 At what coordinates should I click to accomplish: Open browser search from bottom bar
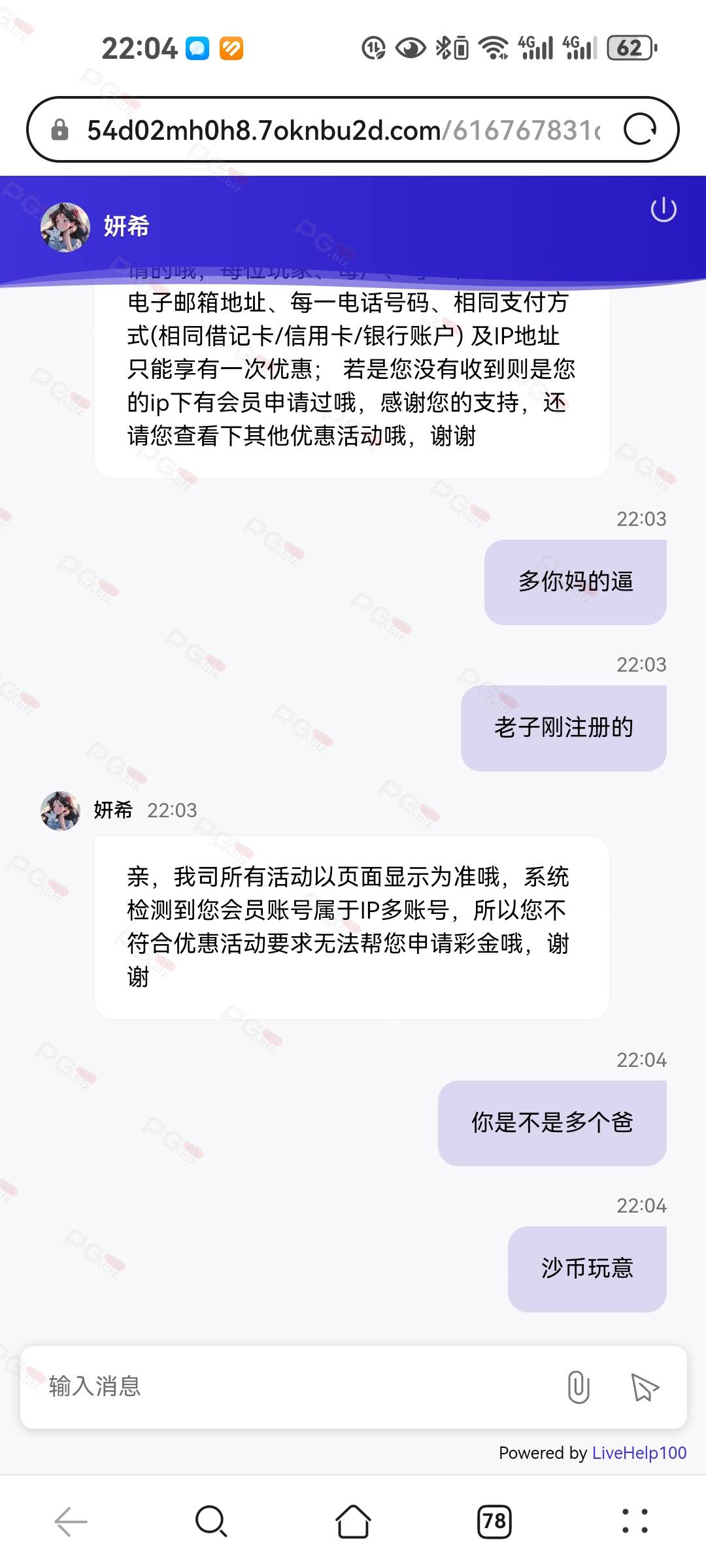coord(211,1522)
